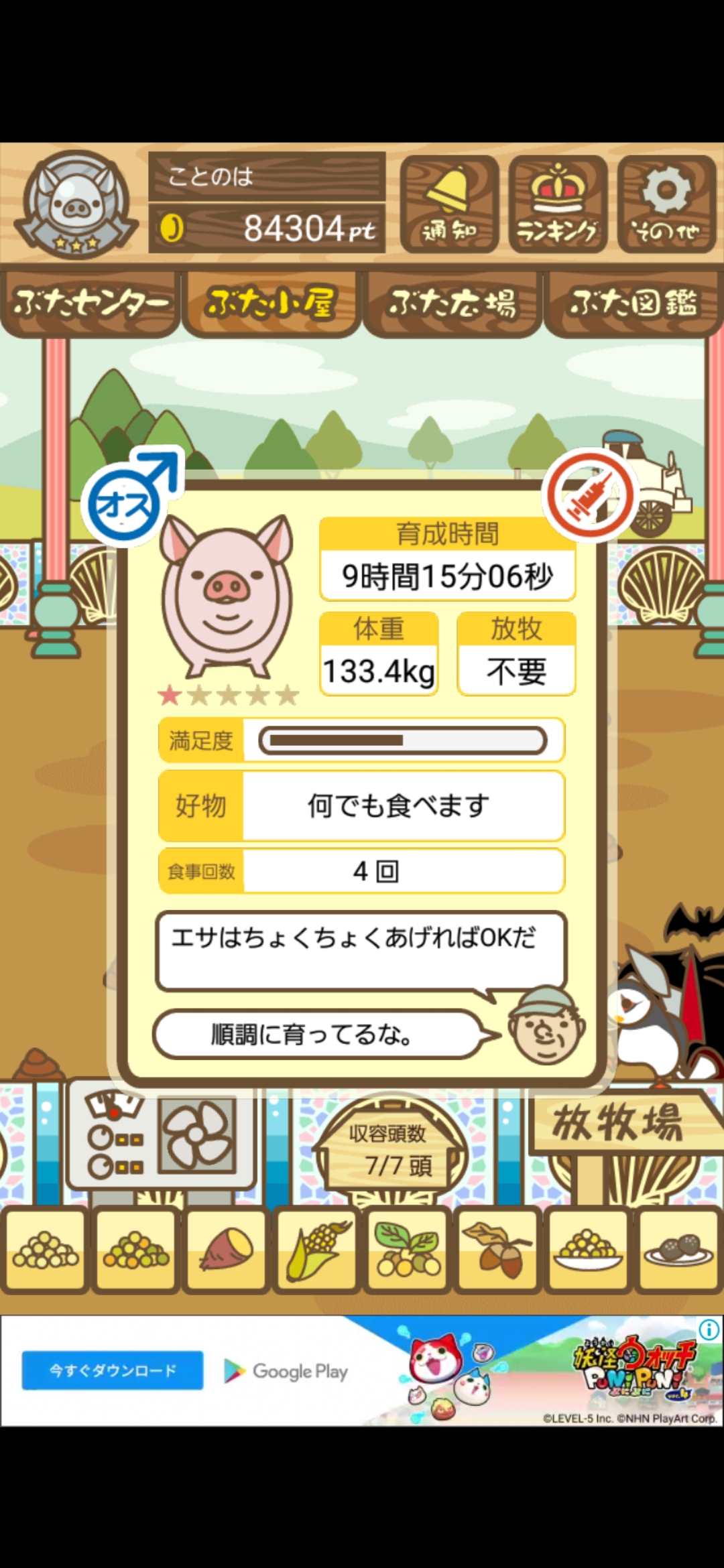Screen dimensions: 724x1568
Task: Select the ぶた小屋 tab
Action: (271, 304)
